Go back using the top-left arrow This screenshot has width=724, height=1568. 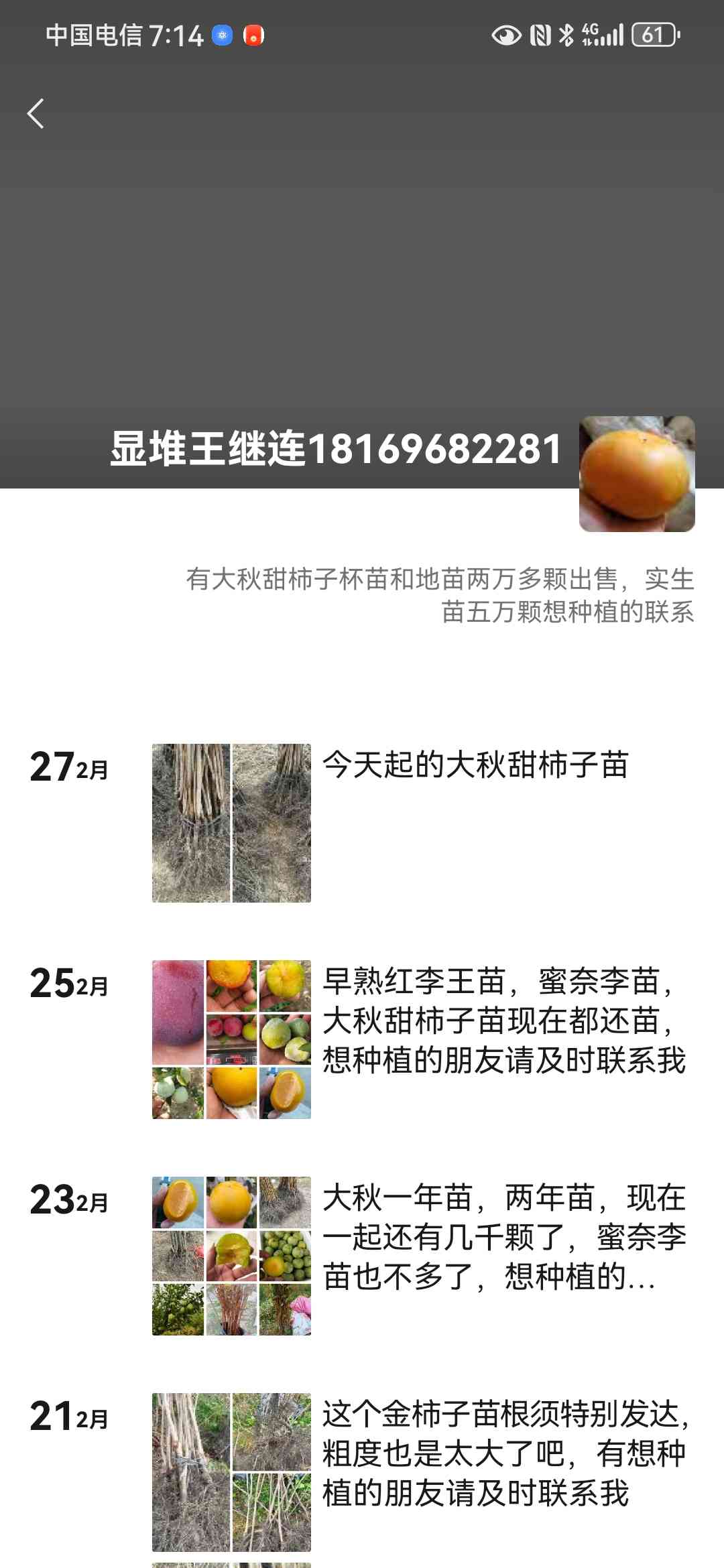36,113
